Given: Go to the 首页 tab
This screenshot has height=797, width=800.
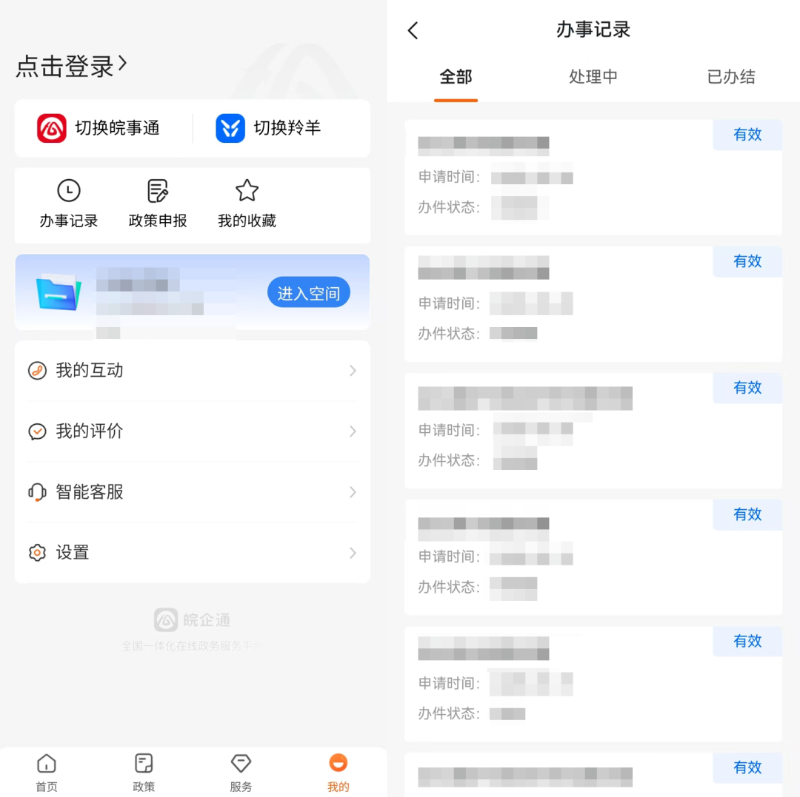Looking at the screenshot, I should 47,773.
